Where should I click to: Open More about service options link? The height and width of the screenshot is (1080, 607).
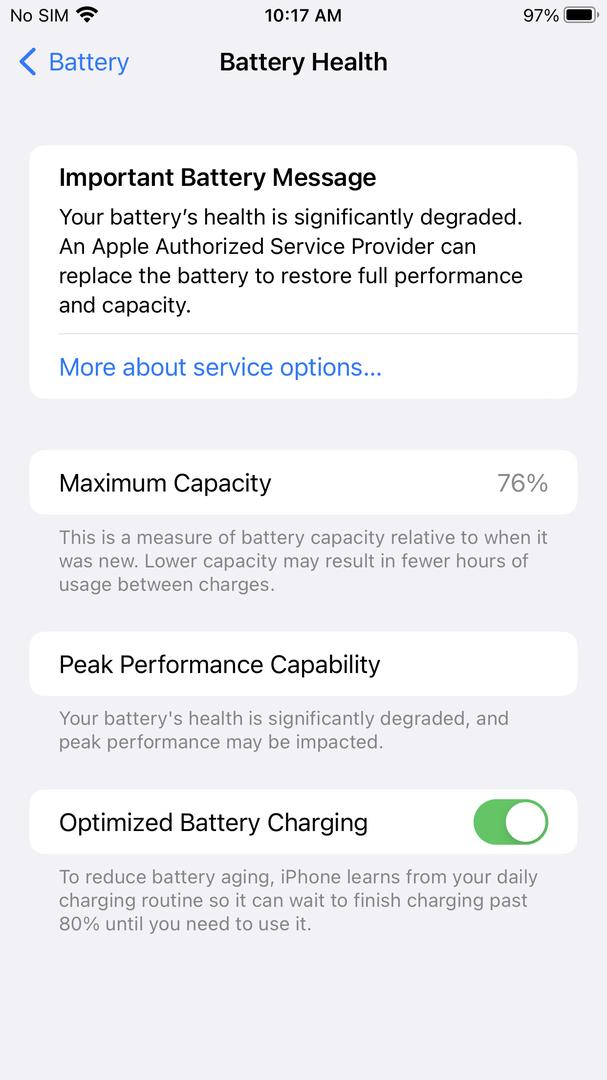tap(220, 367)
